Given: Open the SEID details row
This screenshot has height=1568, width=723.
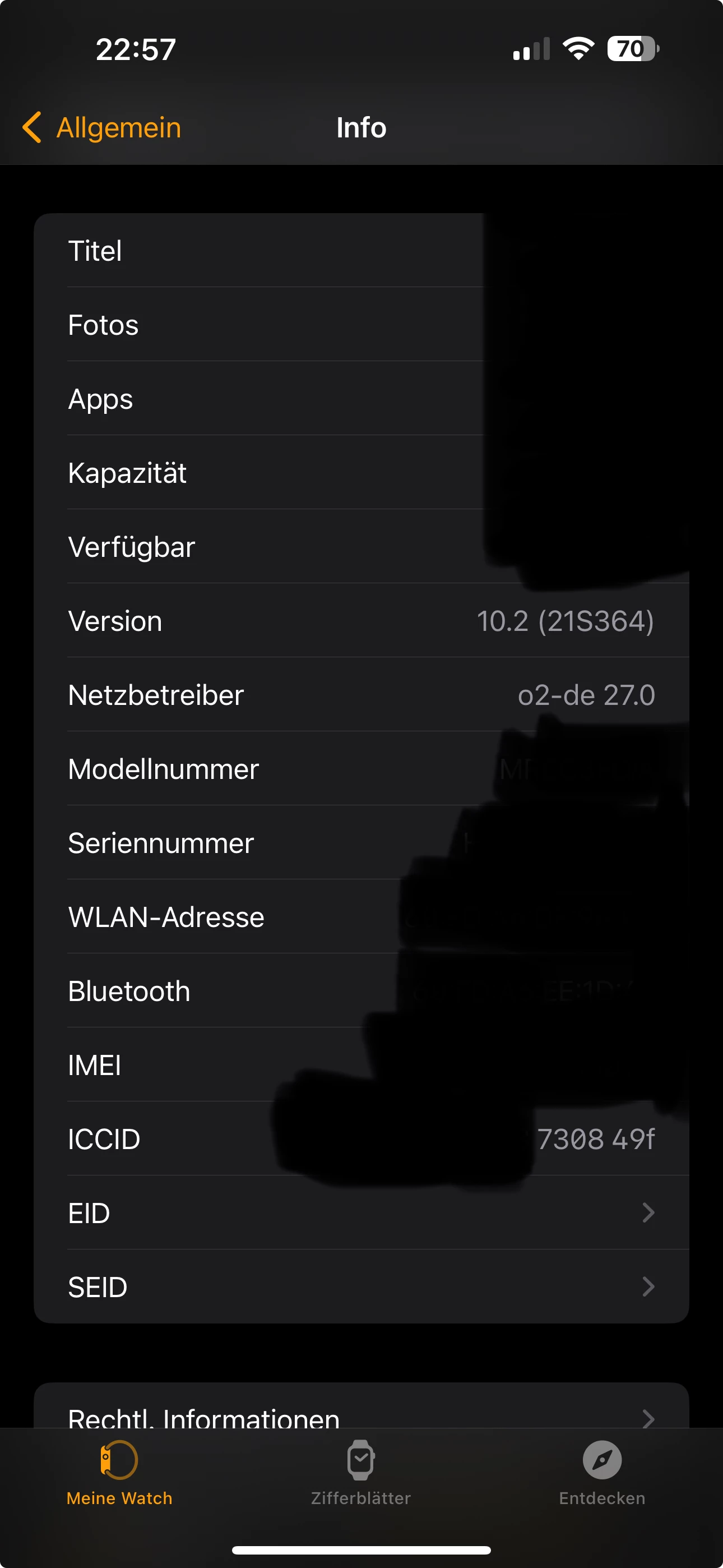Looking at the screenshot, I should coord(361,1287).
